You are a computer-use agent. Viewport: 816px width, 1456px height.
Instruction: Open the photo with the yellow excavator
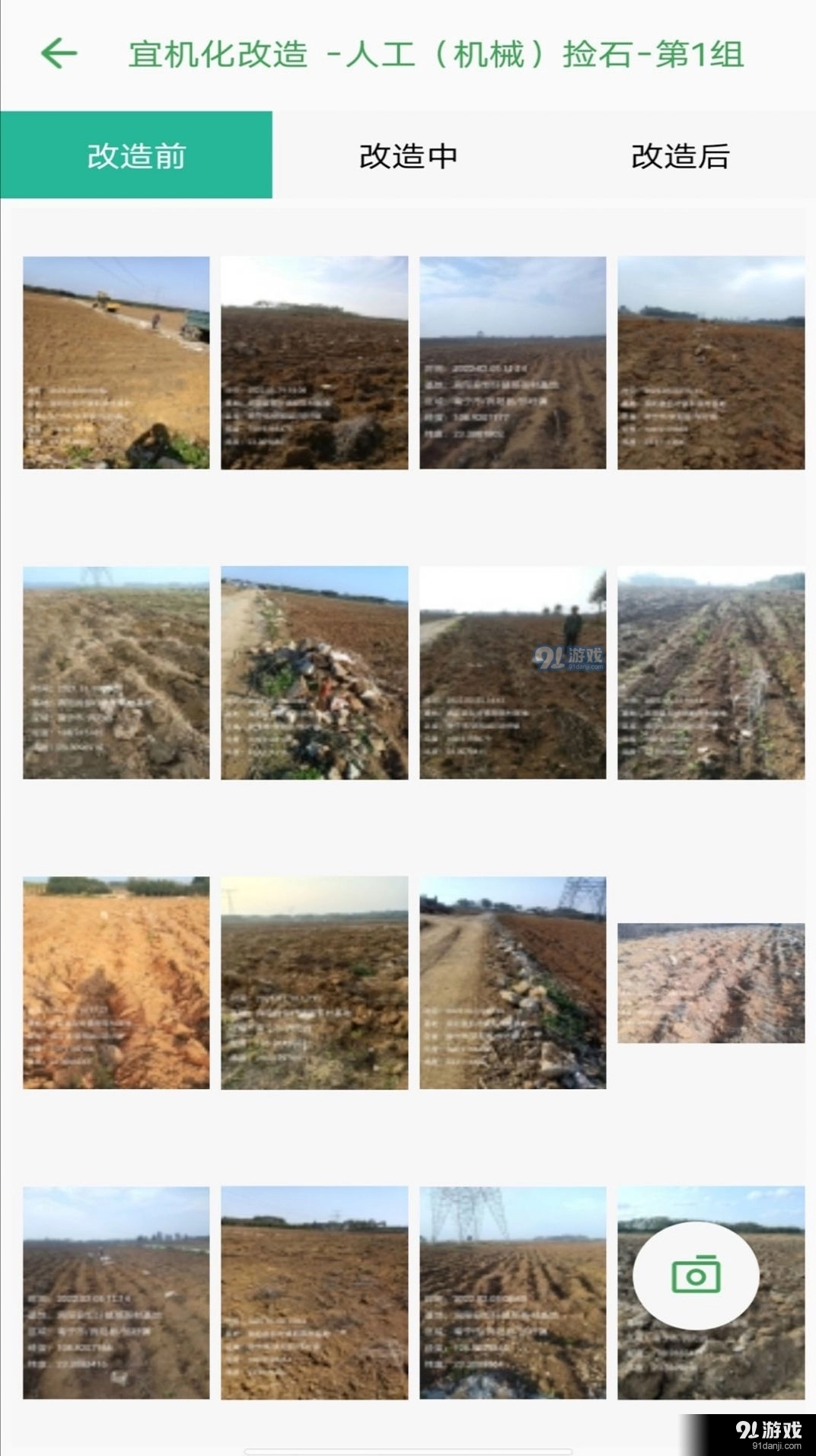116,362
